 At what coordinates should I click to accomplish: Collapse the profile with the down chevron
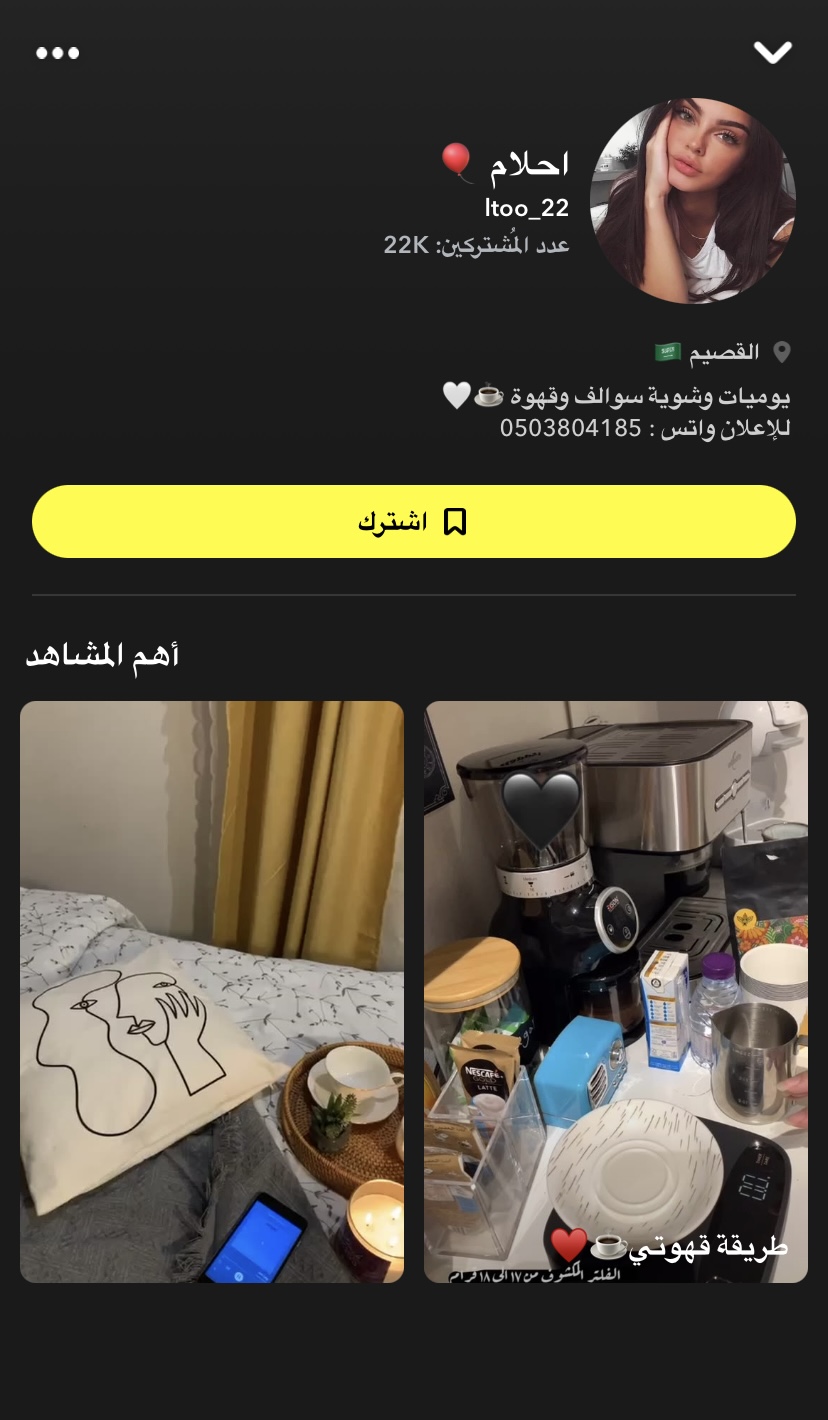point(772,52)
